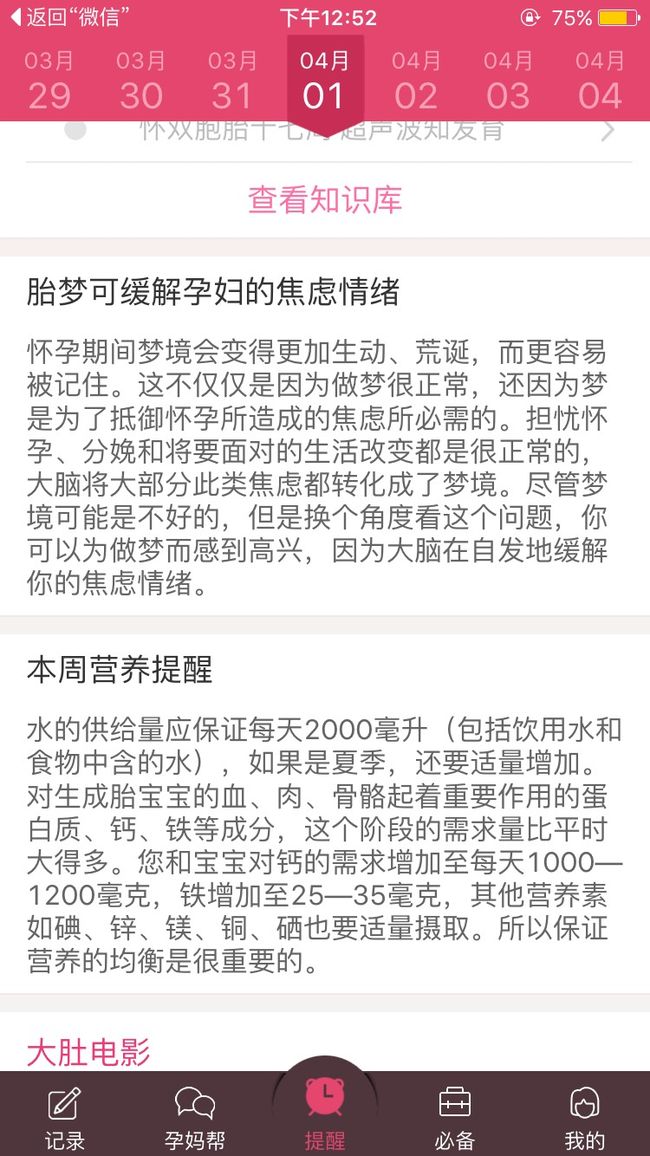Choose April 03 in the date strip
Image resolution: width=650 pixels, height=1156 pixels.
508,82
